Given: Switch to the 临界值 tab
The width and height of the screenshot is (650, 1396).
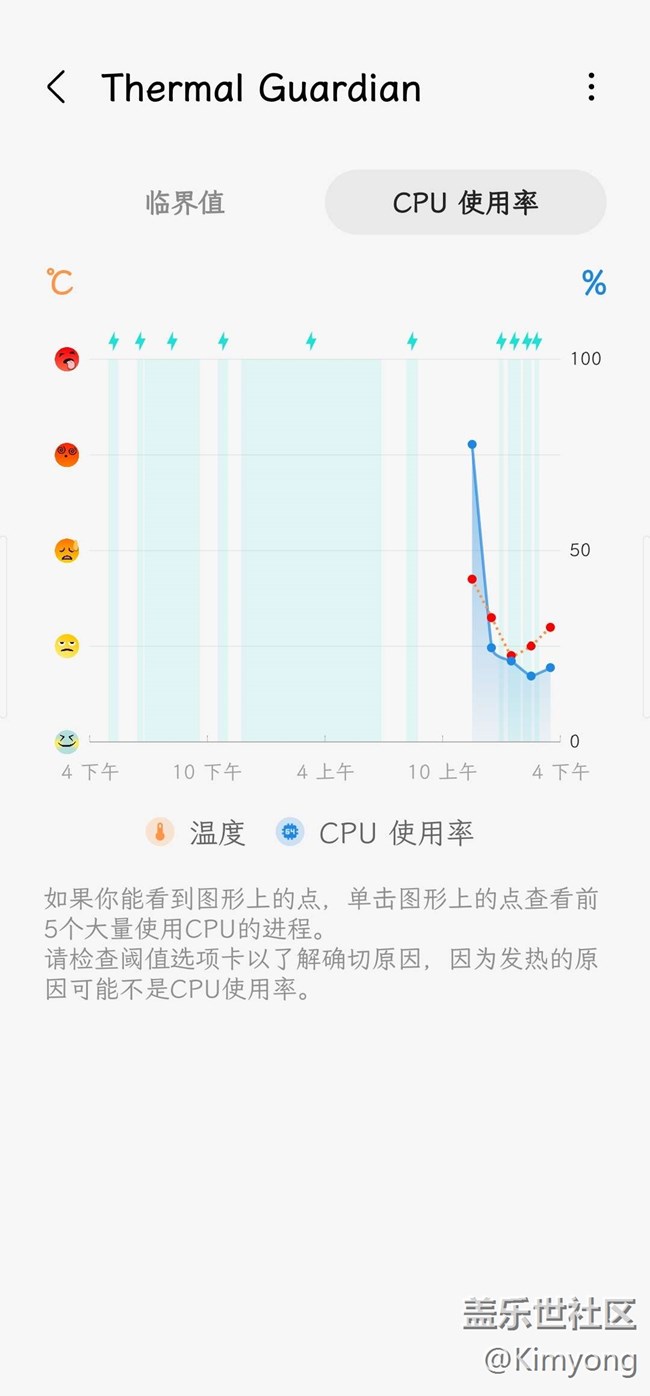Looking at the screenshot, I should coord(185,203).
